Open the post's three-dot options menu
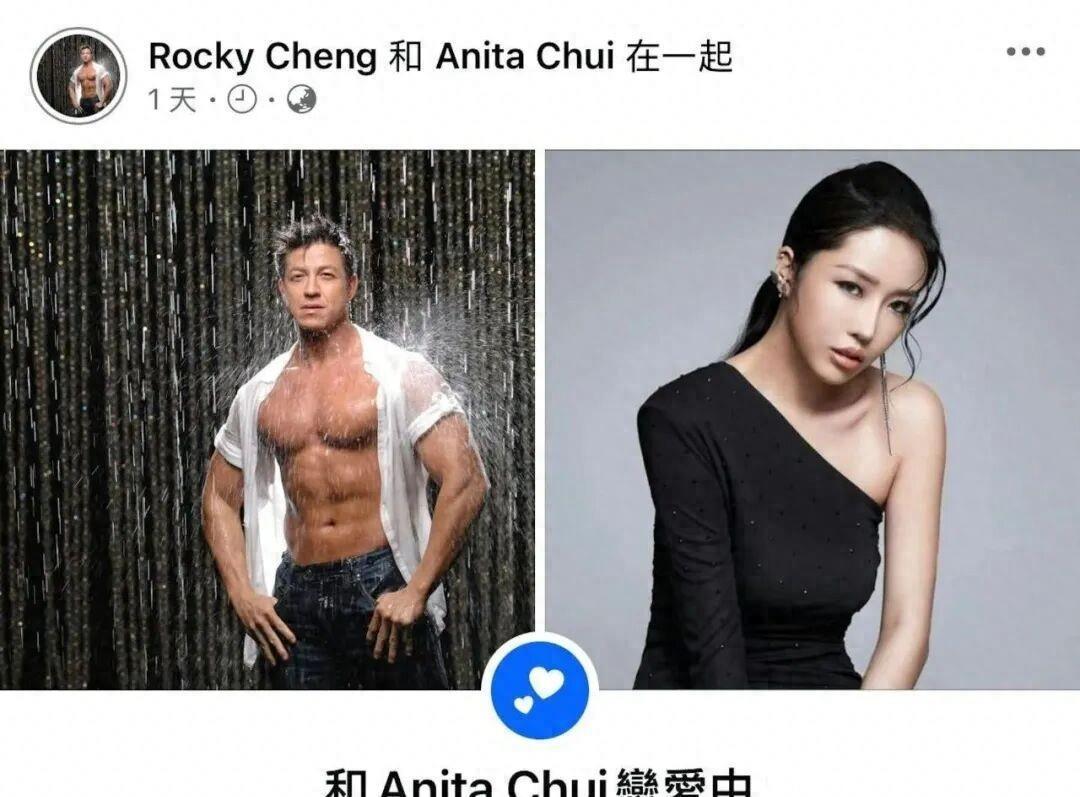Screen dimensions: 1080x797 pyautogui.click(x=1025, y=52)
